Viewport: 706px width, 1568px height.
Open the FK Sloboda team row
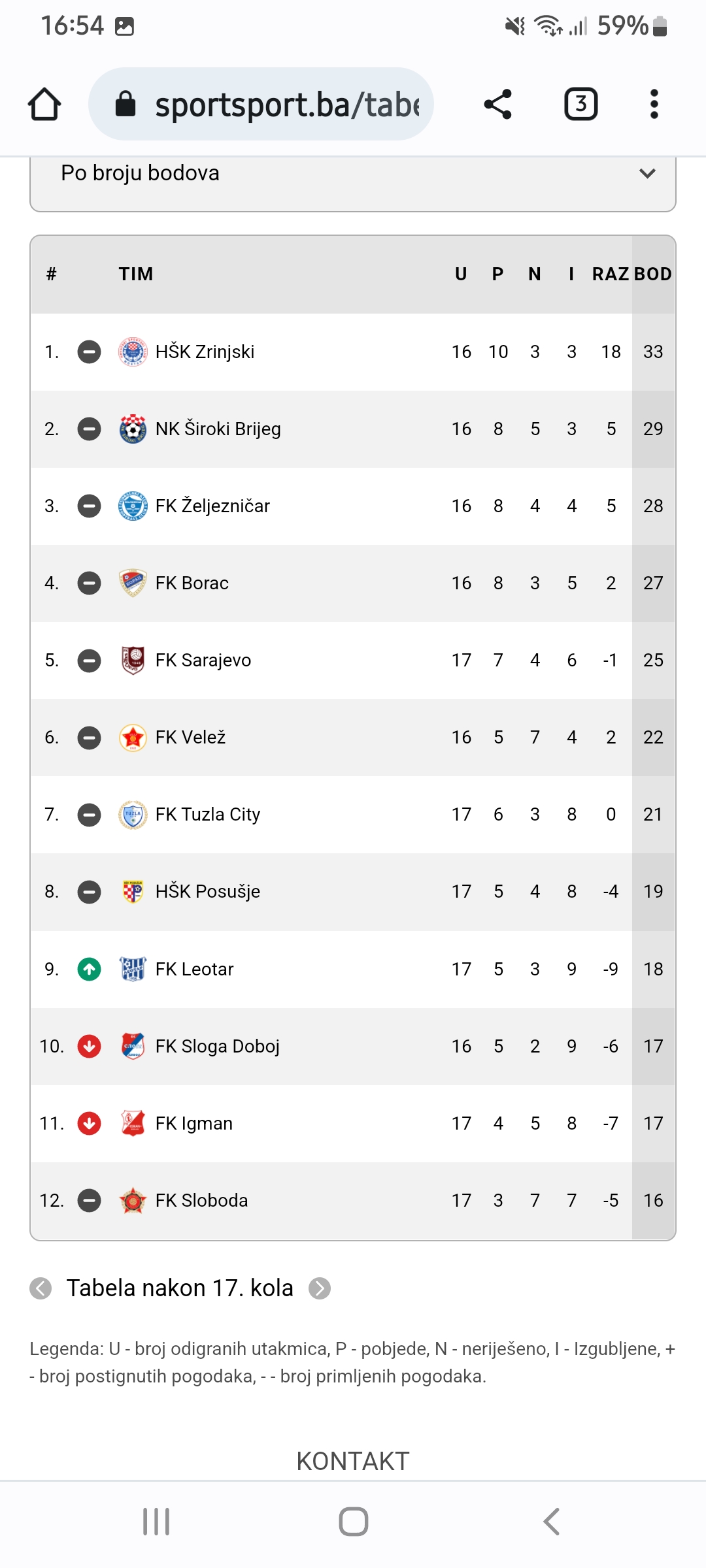pos(353,1201)
